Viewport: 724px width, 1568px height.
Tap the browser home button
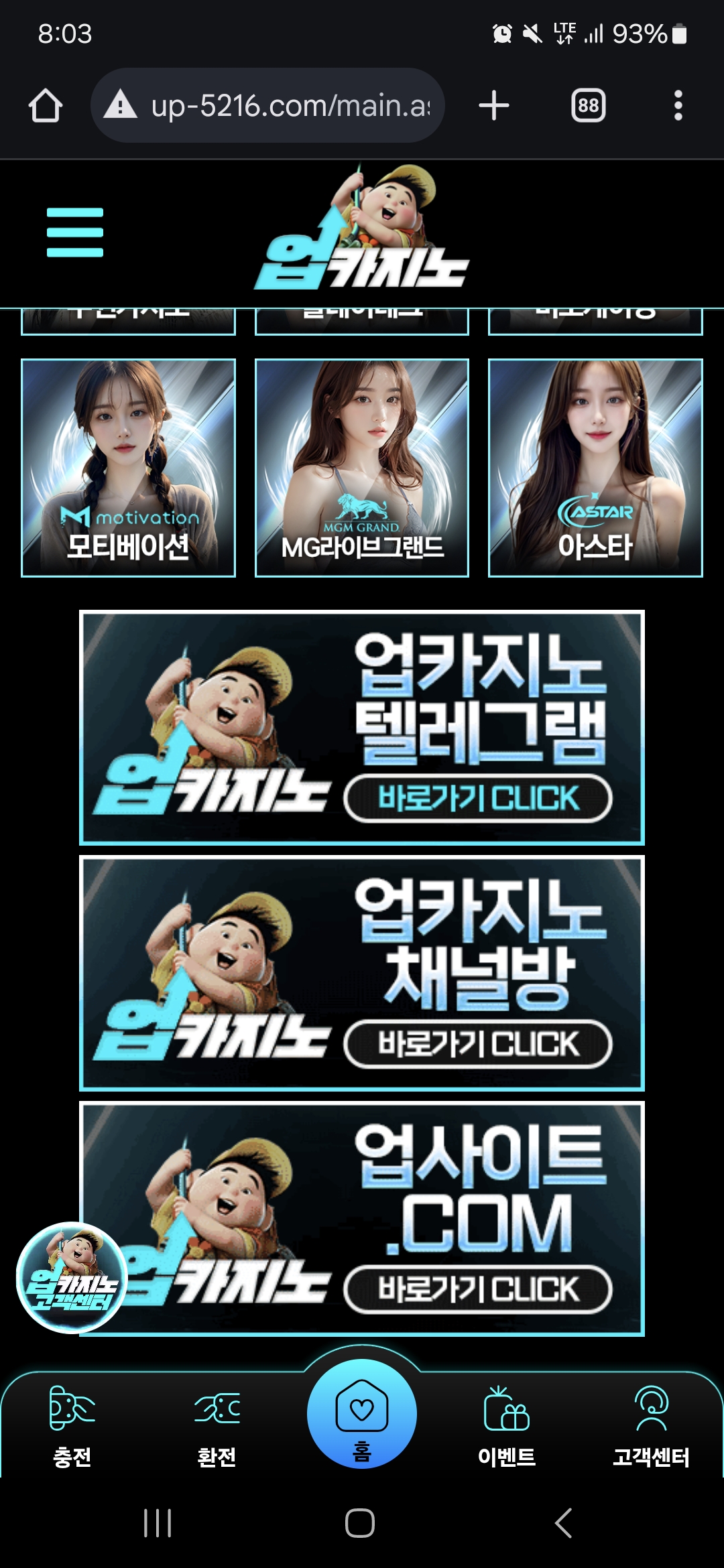46,106
